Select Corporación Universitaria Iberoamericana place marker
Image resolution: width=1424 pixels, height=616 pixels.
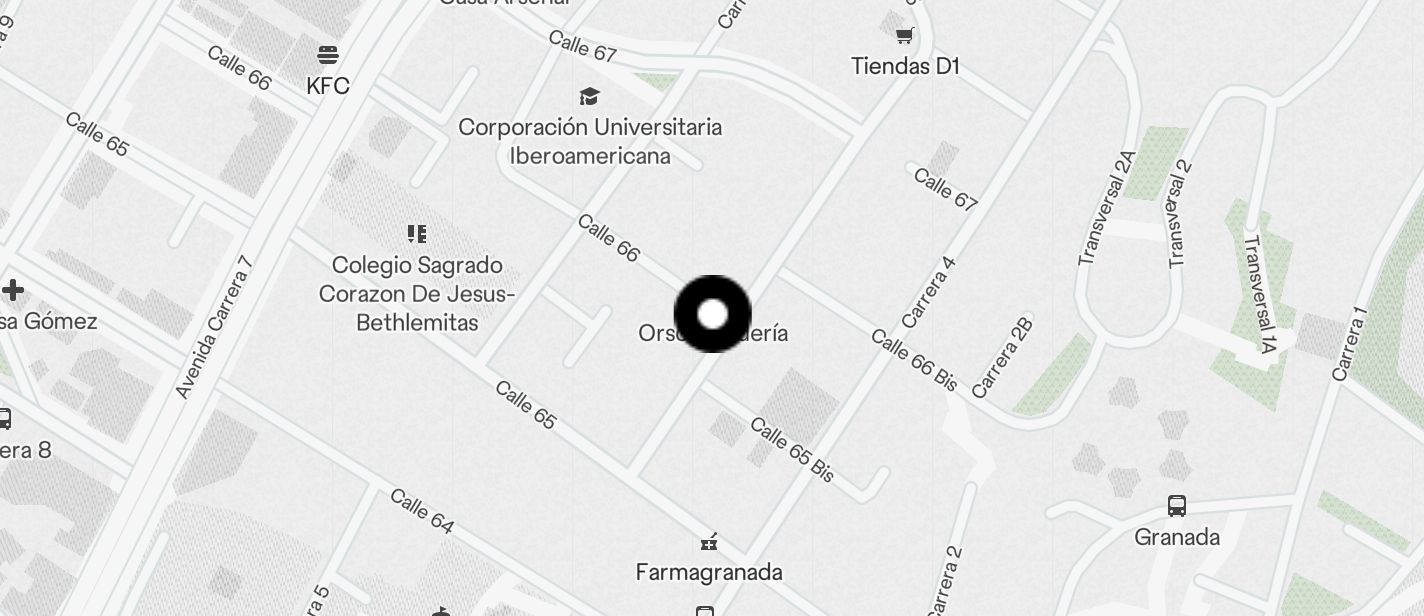tap(589, 97)
